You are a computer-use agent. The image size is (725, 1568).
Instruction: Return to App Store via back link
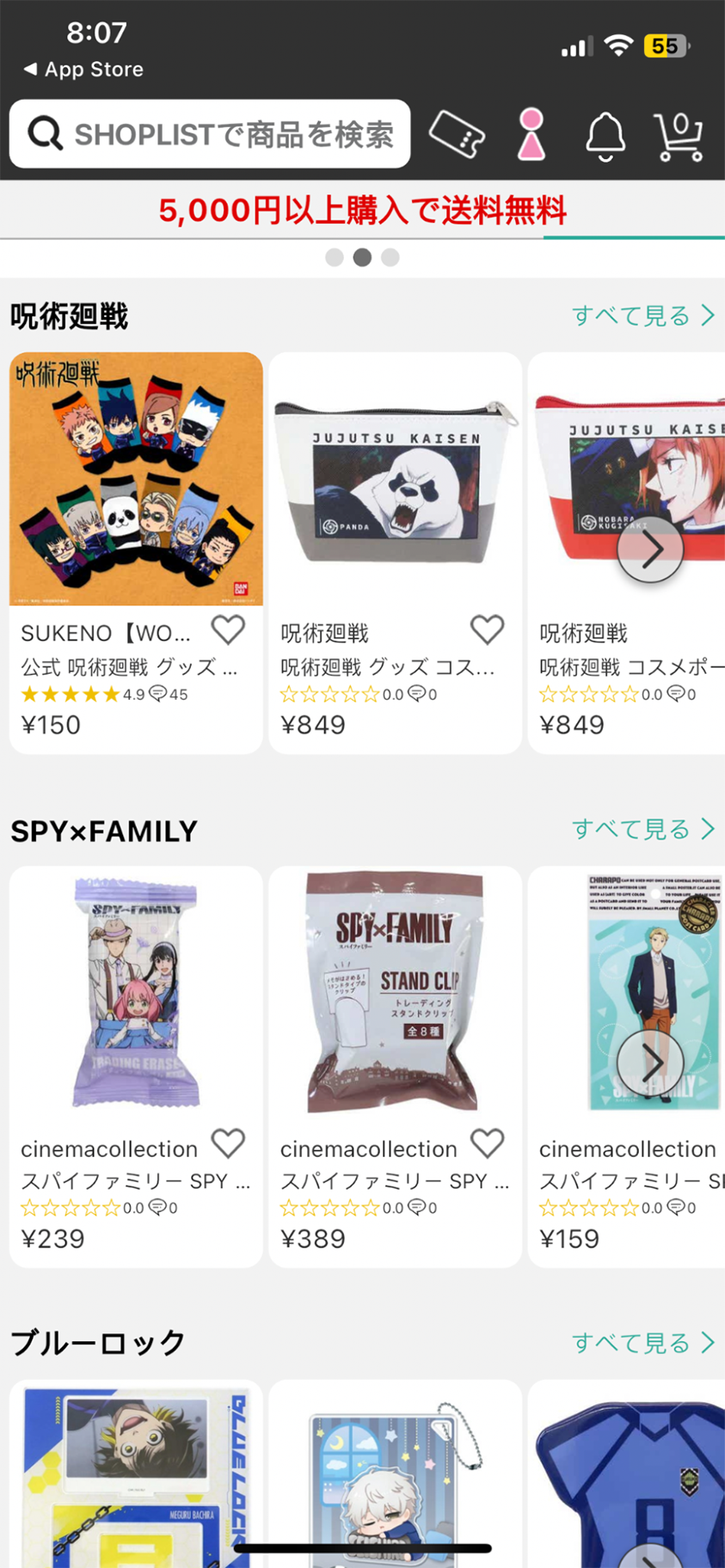(83, 70)
